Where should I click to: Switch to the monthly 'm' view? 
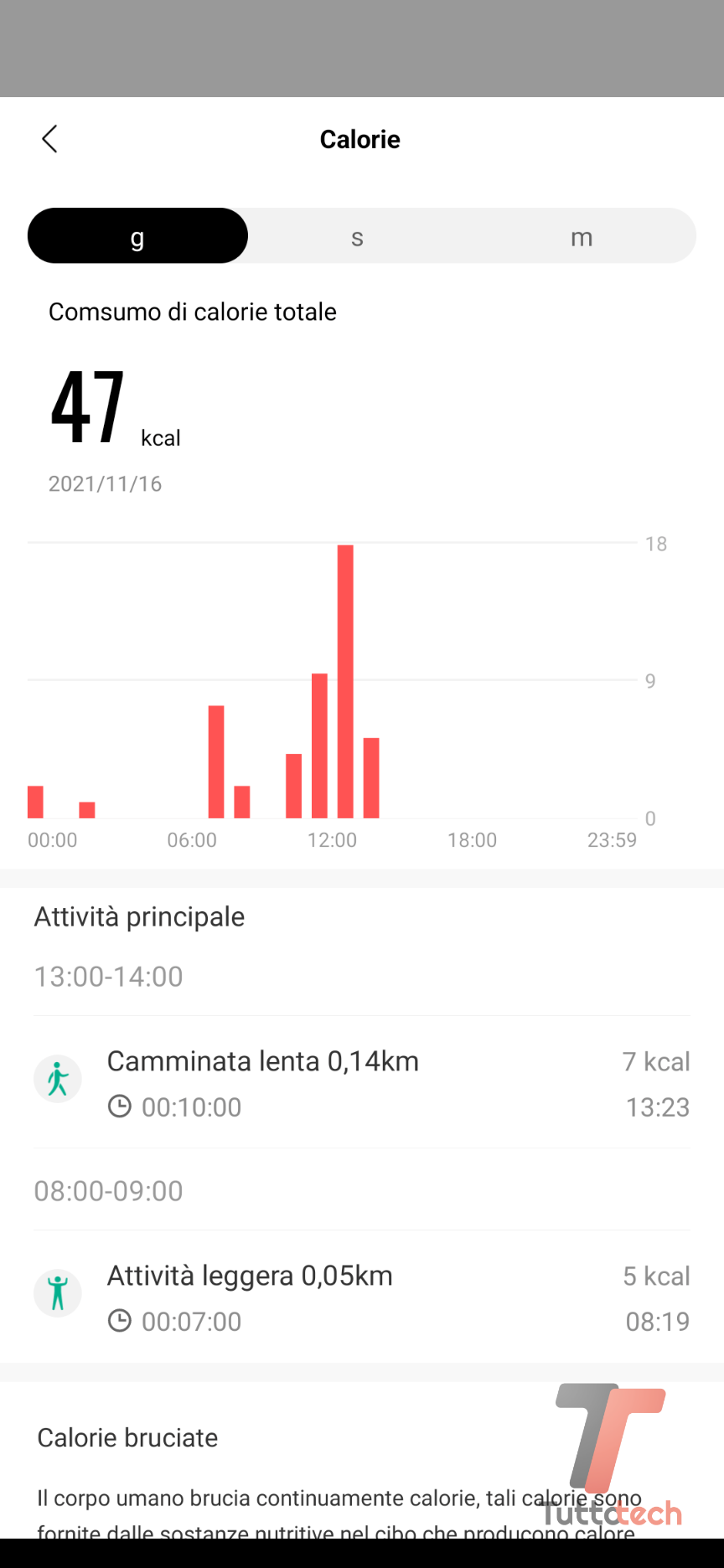click(582, 237)
